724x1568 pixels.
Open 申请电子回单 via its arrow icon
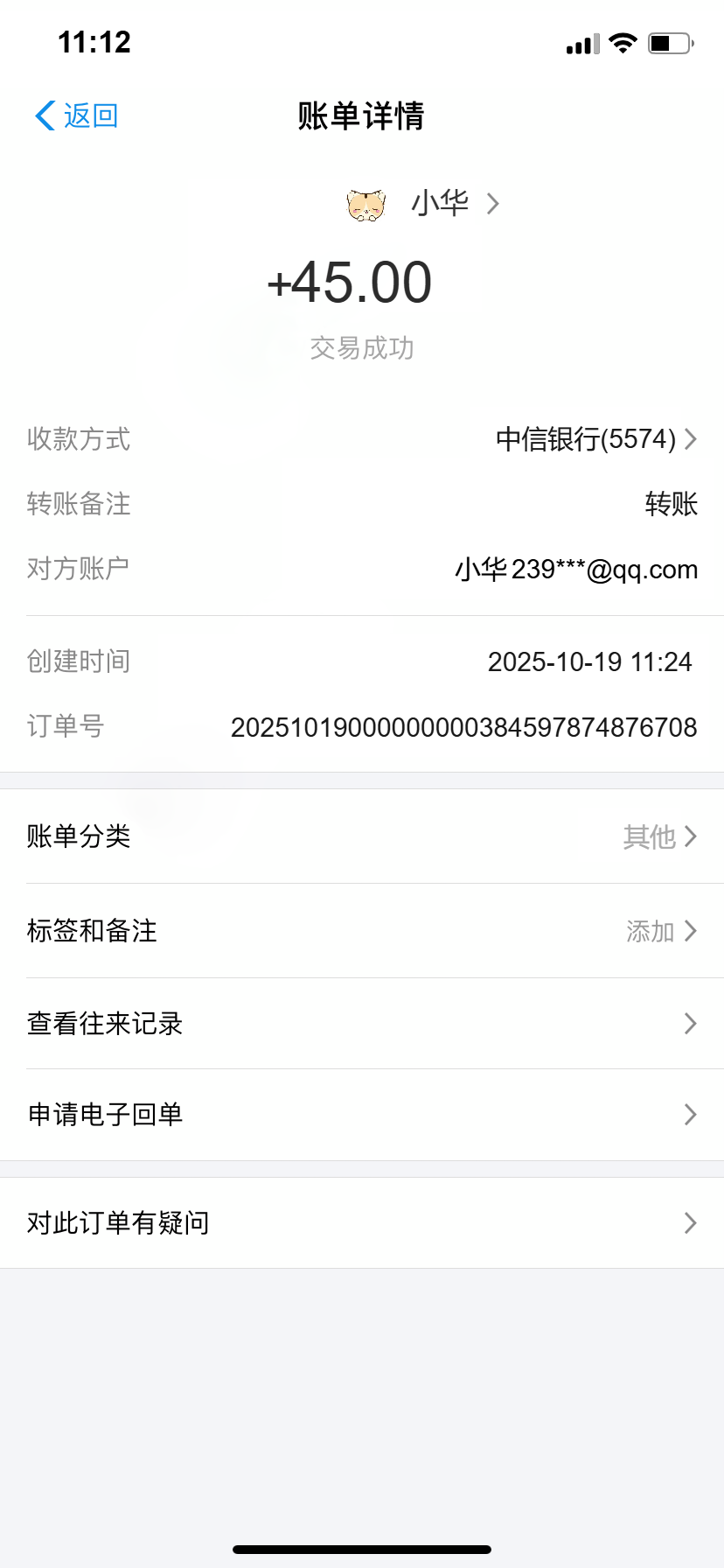click(x=690, y=1114)
